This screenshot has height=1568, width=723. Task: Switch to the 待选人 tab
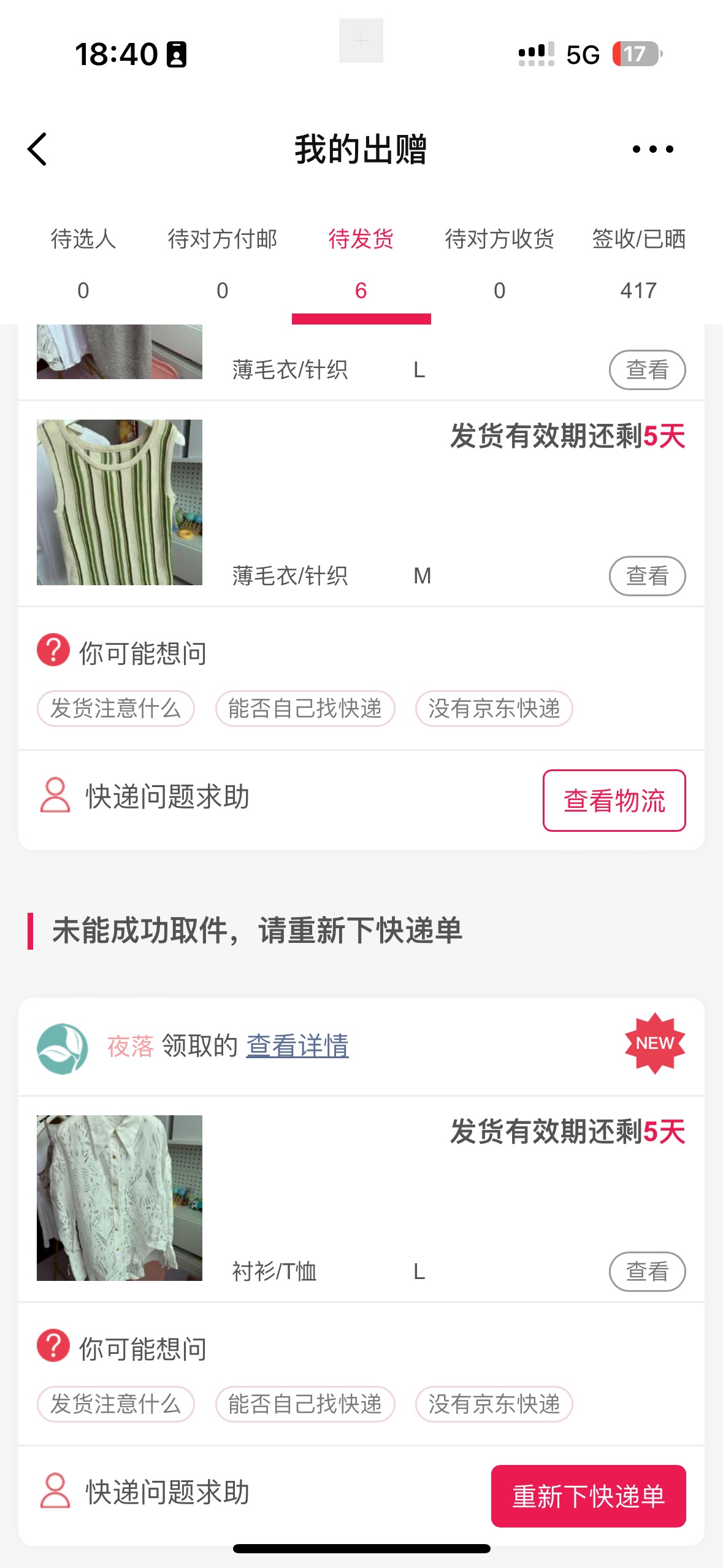83,264
